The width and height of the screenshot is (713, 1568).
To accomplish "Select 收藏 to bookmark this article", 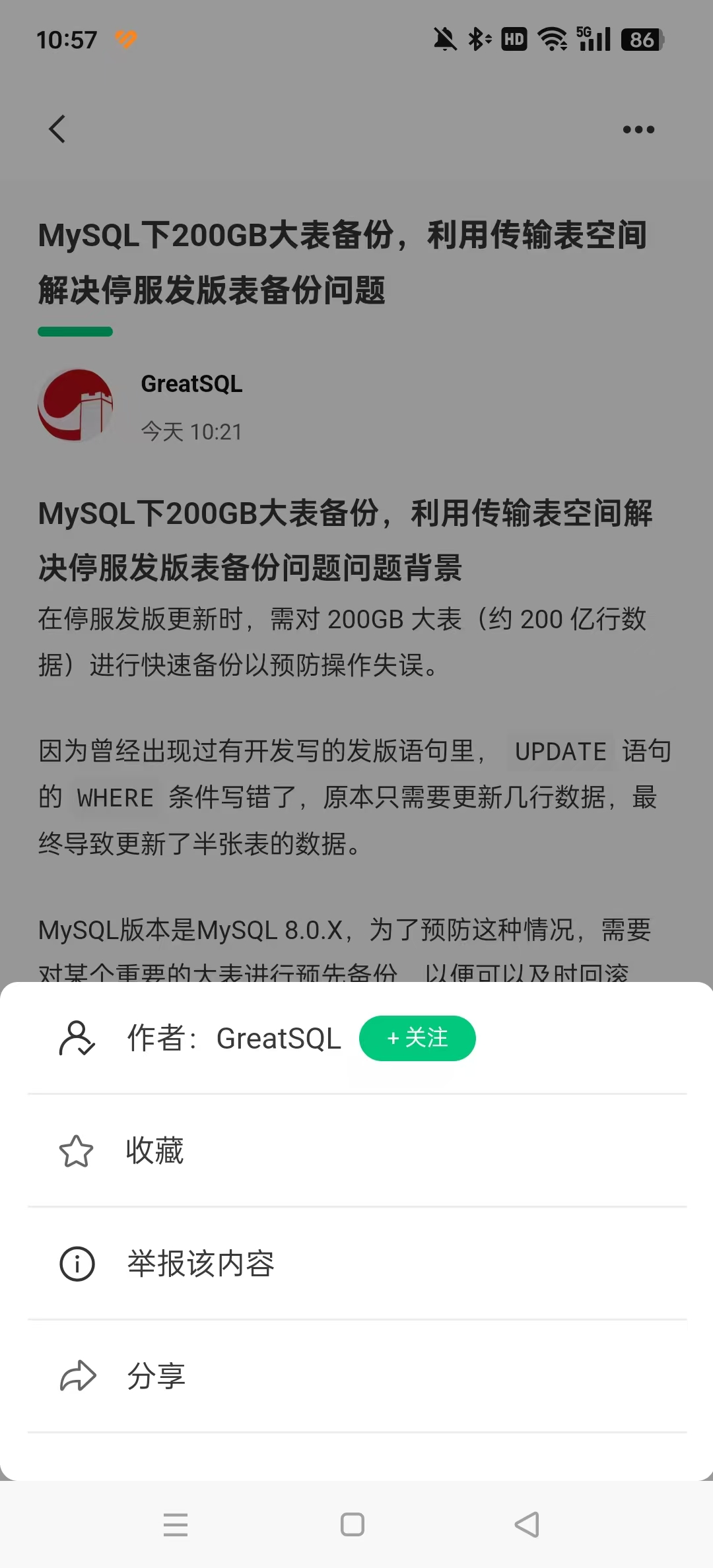I will pos(356,1151).
